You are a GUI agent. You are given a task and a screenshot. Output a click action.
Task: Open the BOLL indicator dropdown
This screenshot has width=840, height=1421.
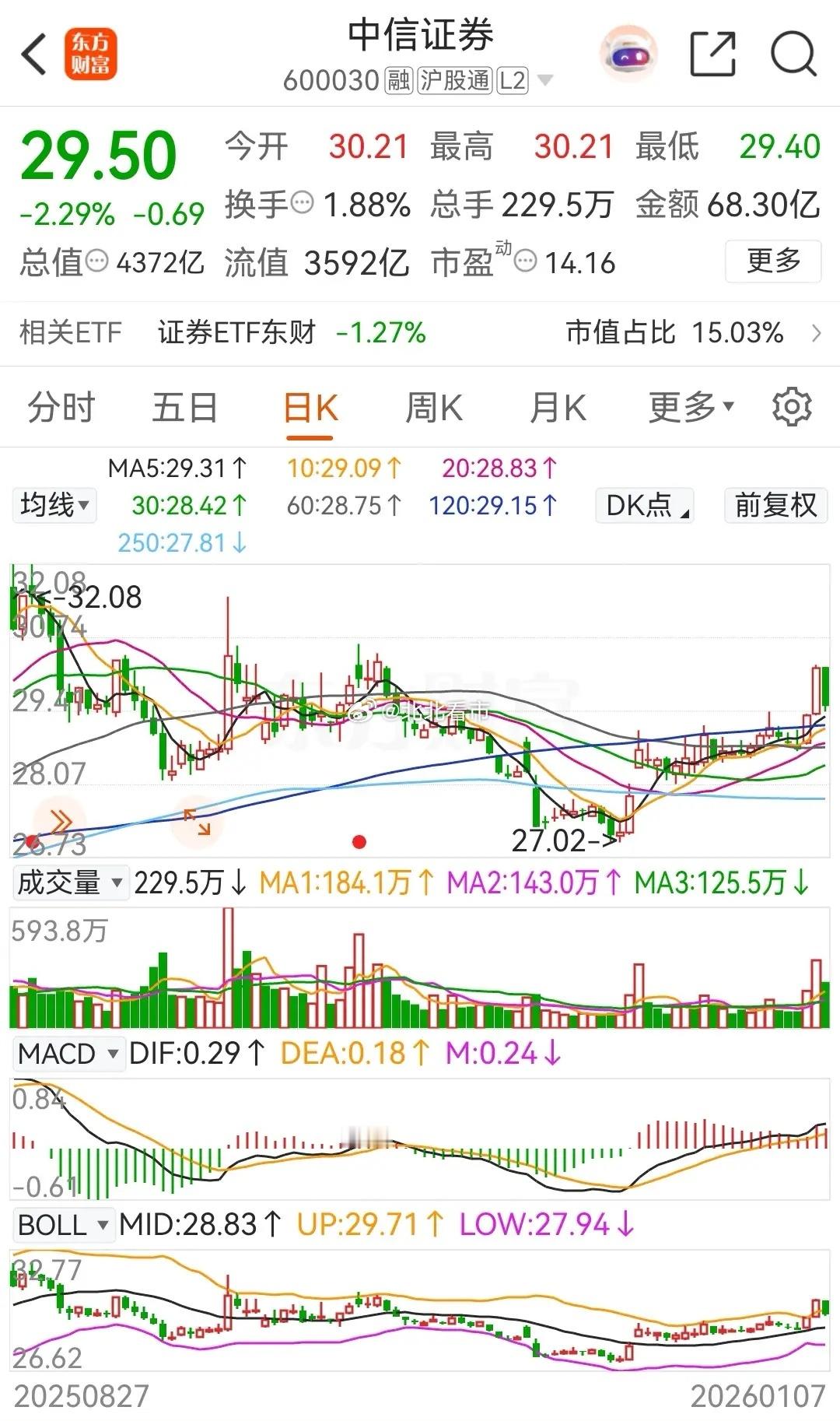click(x=63, y=1224)
